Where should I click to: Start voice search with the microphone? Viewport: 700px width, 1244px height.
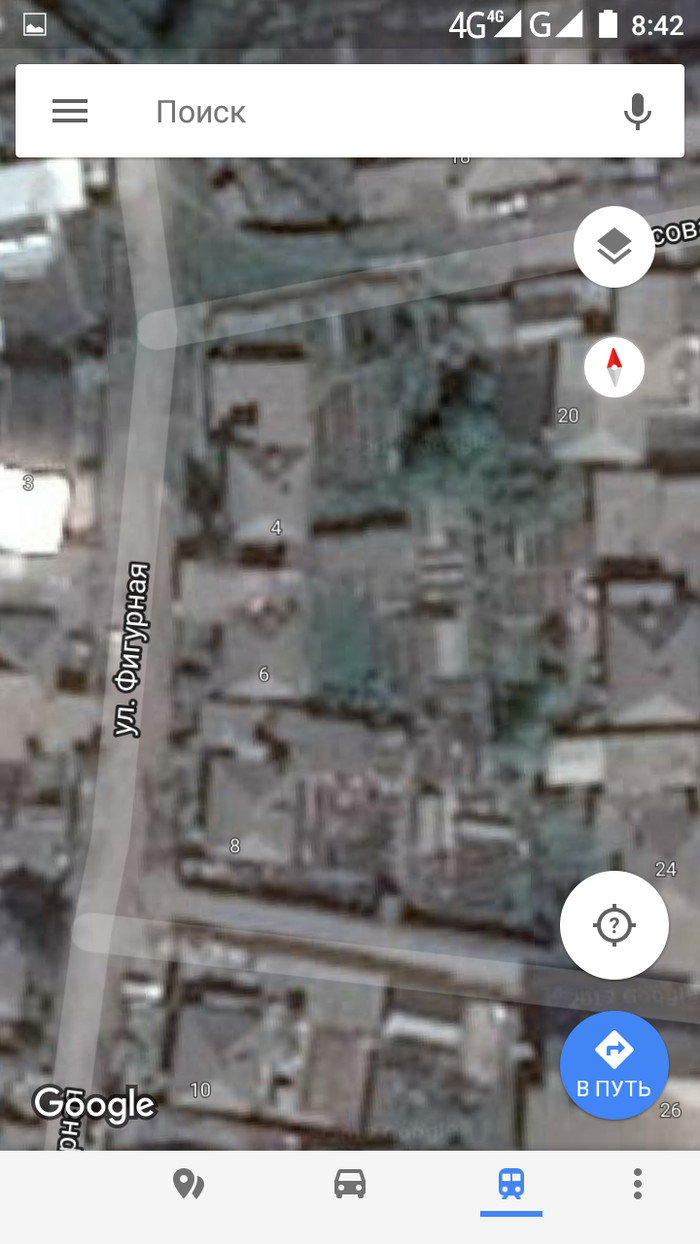[x=637, y=112]
